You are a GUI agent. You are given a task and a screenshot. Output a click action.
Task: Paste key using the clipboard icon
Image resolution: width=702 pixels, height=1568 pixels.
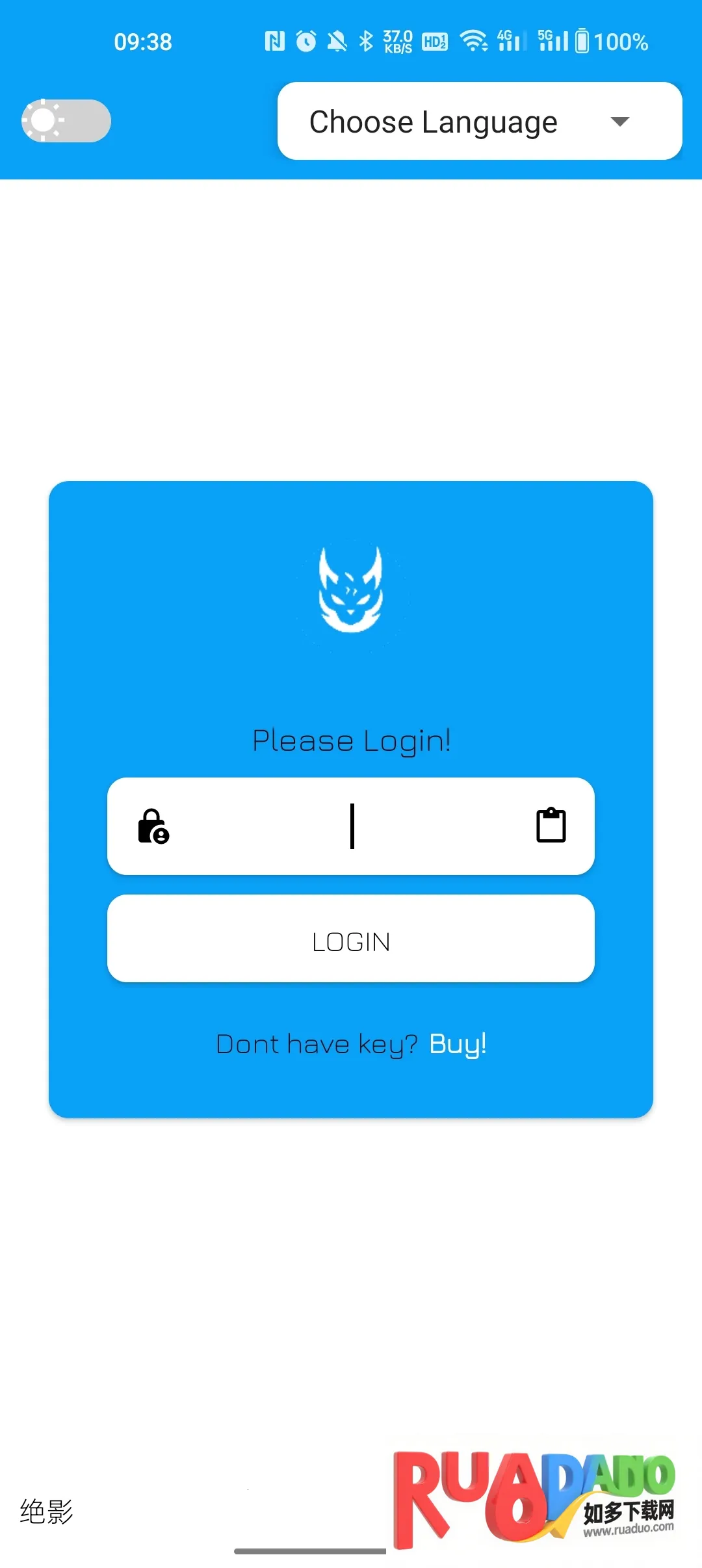(x=551, y=826)
